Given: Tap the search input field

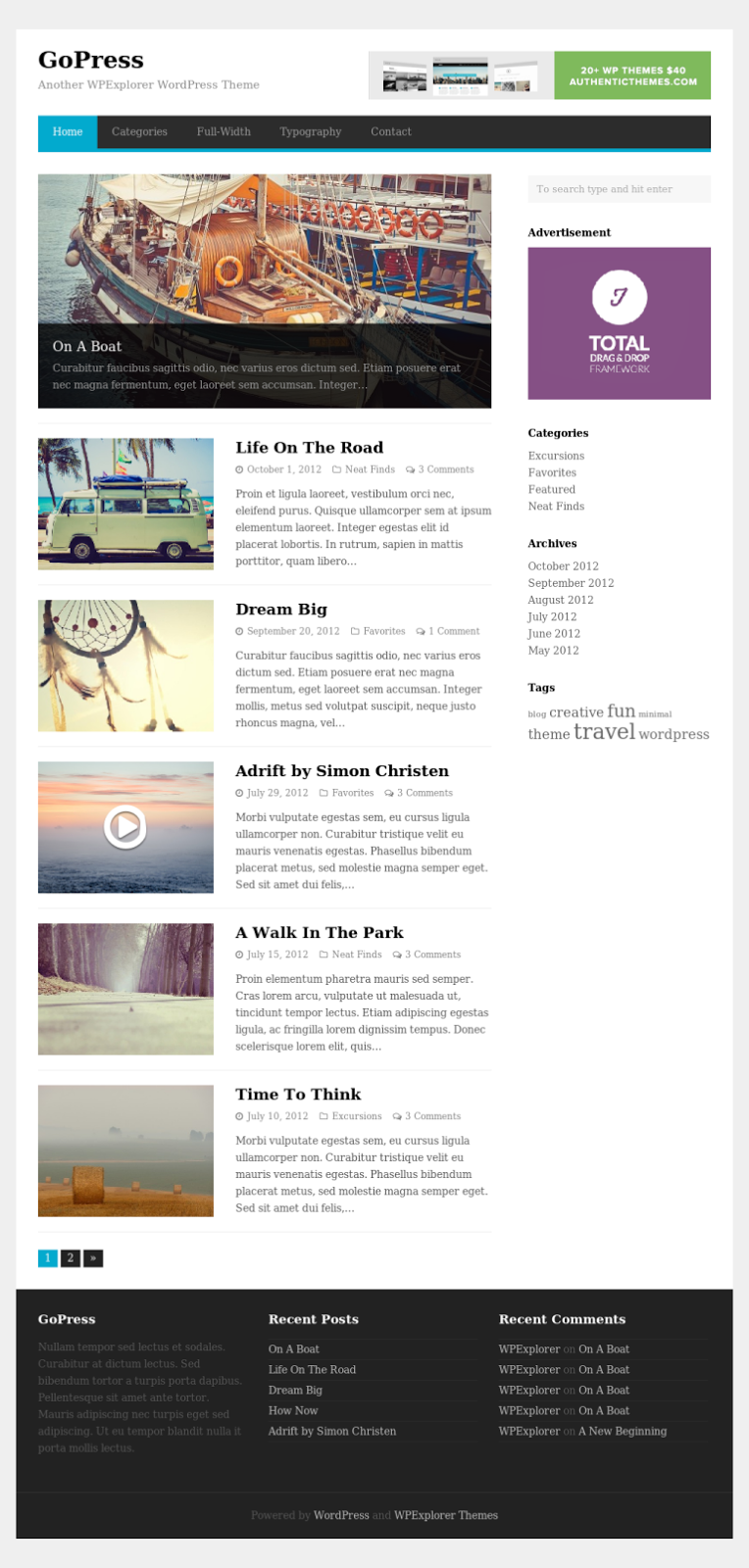Looking at the screenshot, I should 618,189.
